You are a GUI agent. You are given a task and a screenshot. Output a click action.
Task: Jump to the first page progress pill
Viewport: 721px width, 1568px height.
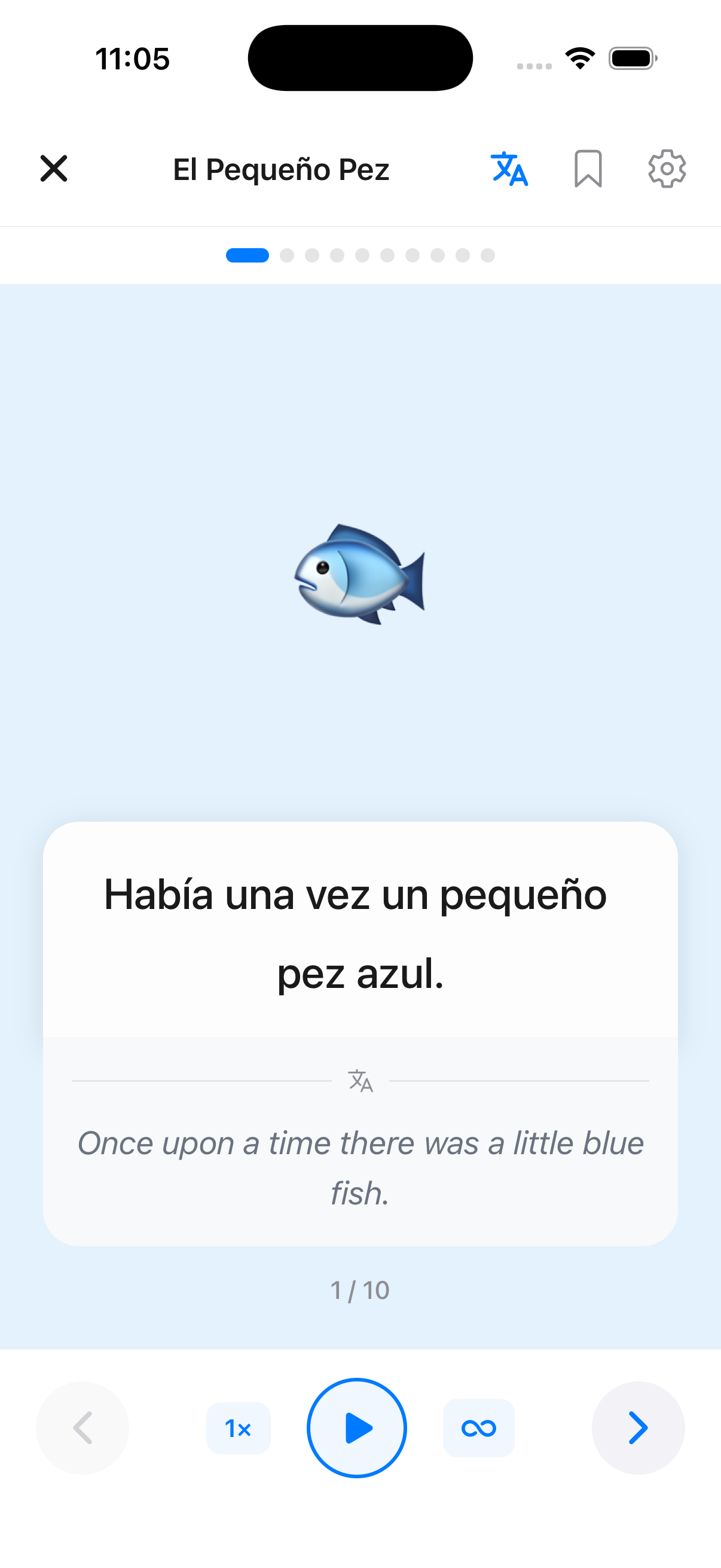click(x=247, y=255)
